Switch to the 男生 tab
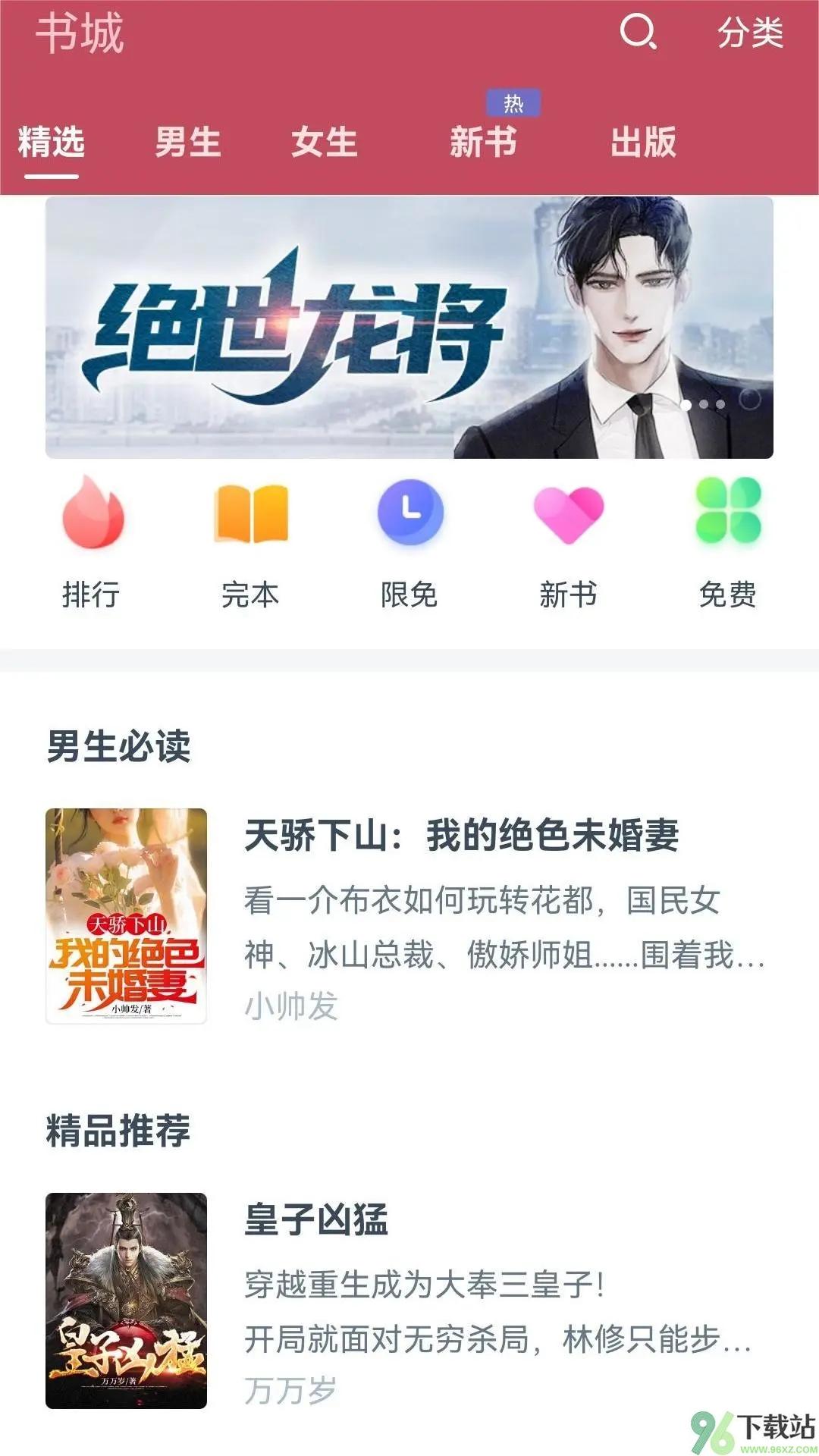Screen dimensions: 819x1456 coord(187,143)
